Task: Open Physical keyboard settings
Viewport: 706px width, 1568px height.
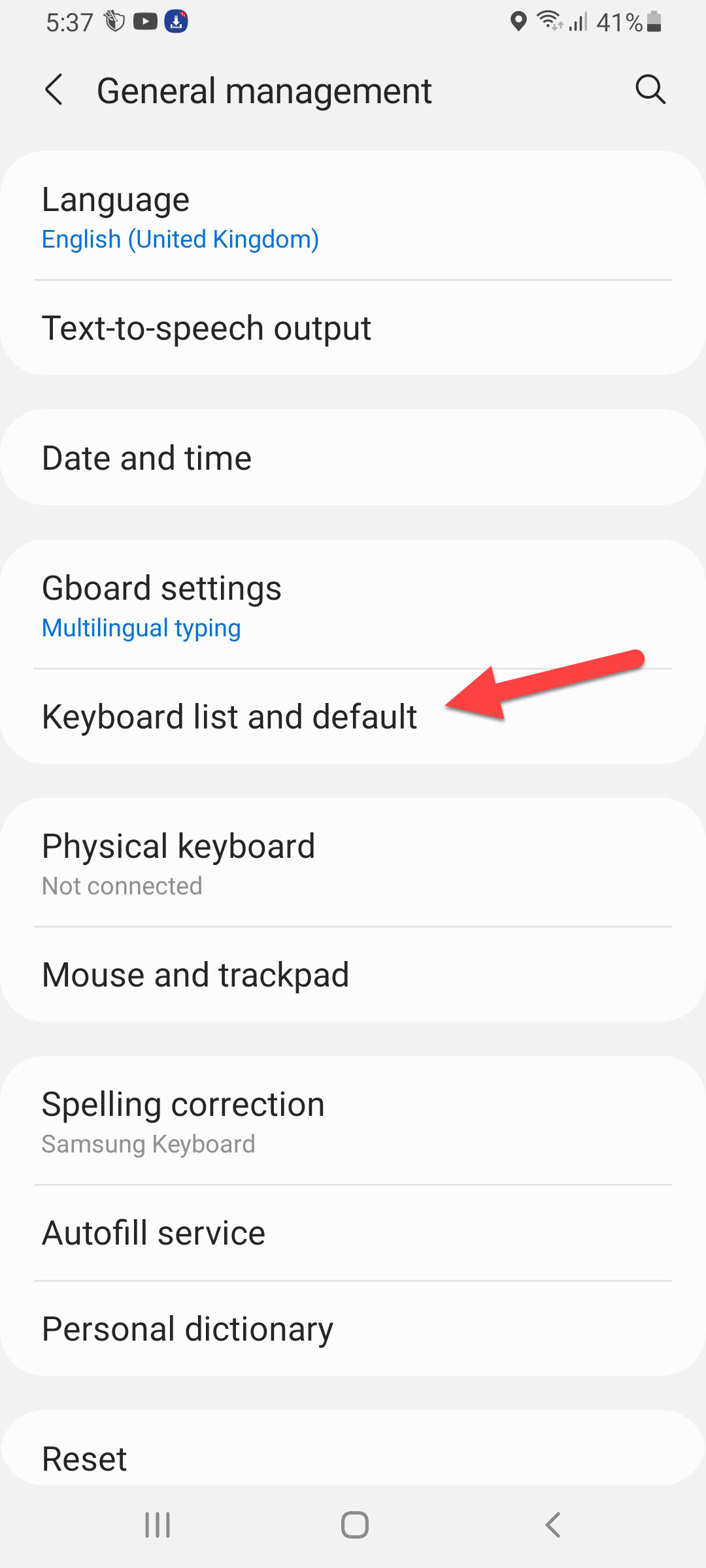Action: (x=353, y=864)
